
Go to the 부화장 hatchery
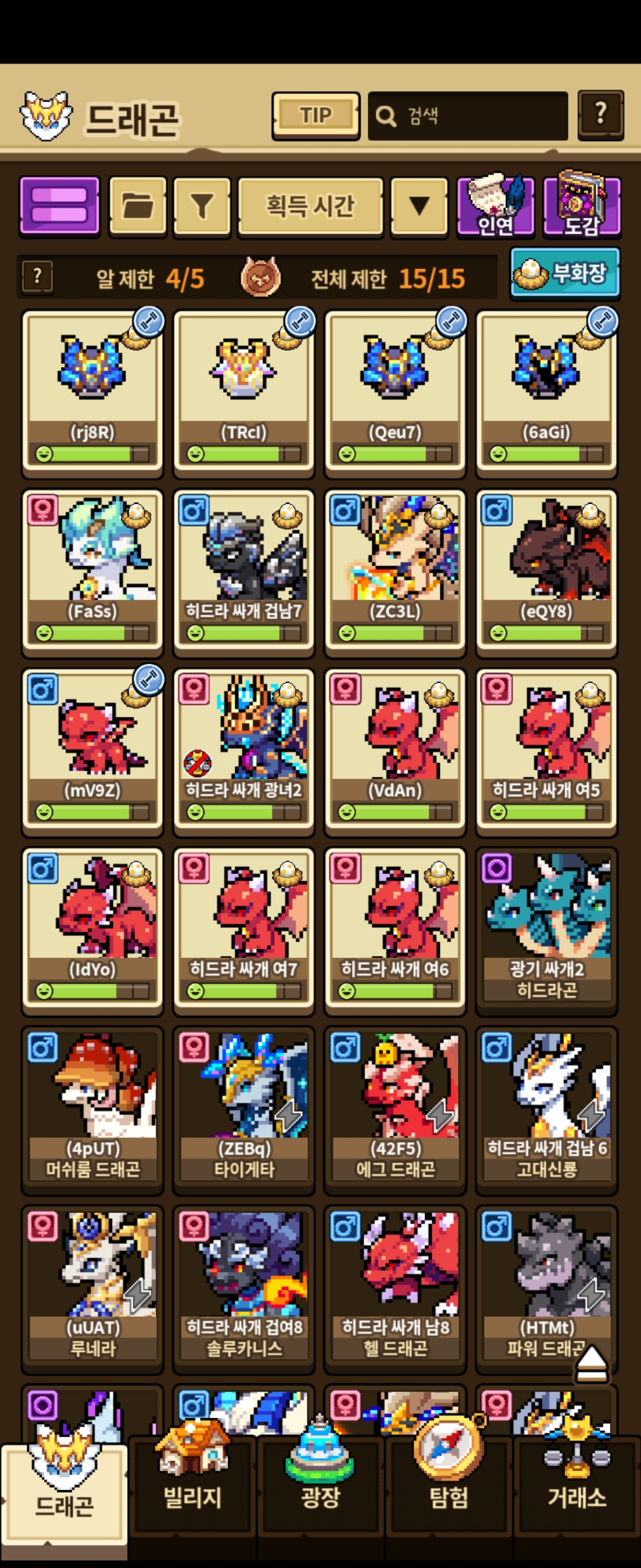[565, 273]
